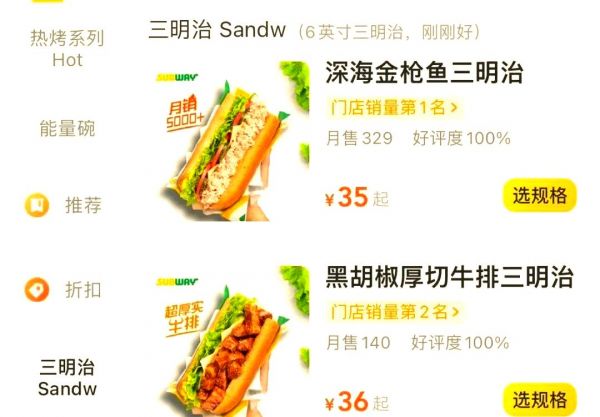Choose options for 深海金枪鱼三明治
This screenshot has width=600, height=417.
(x=539, y=196)
